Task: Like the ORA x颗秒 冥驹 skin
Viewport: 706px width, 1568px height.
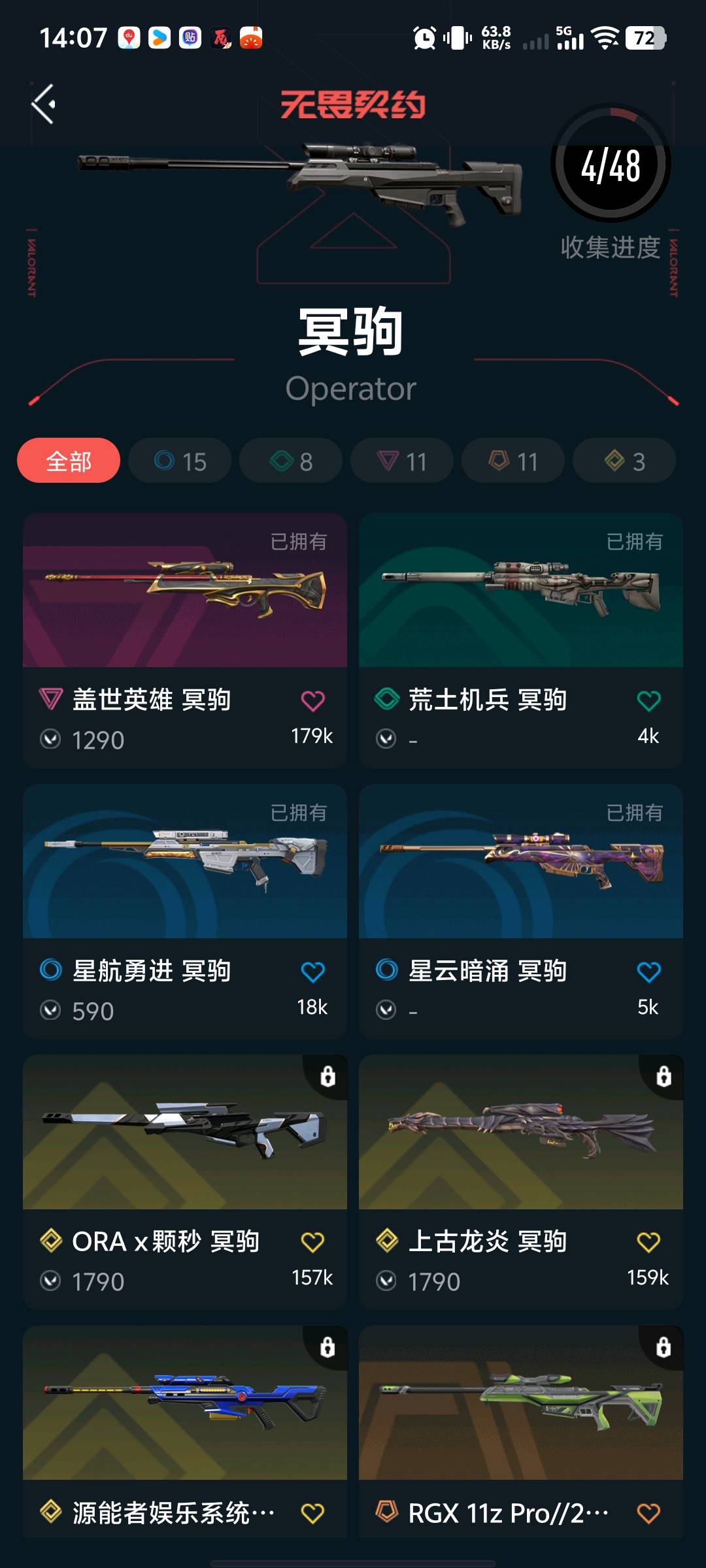Action: [x=312, y=1242]
